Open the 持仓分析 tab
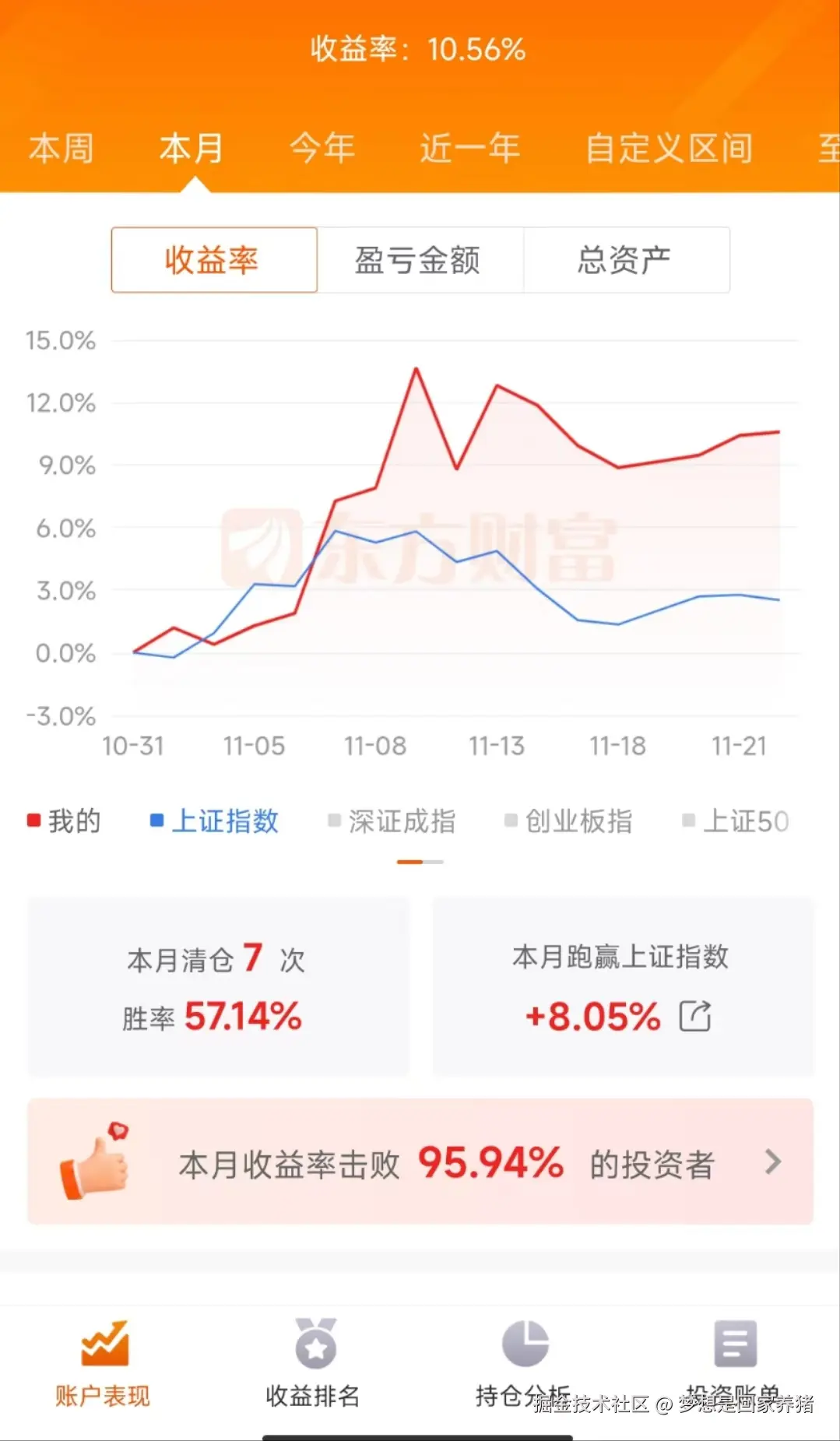 (x=524, y=1362)
